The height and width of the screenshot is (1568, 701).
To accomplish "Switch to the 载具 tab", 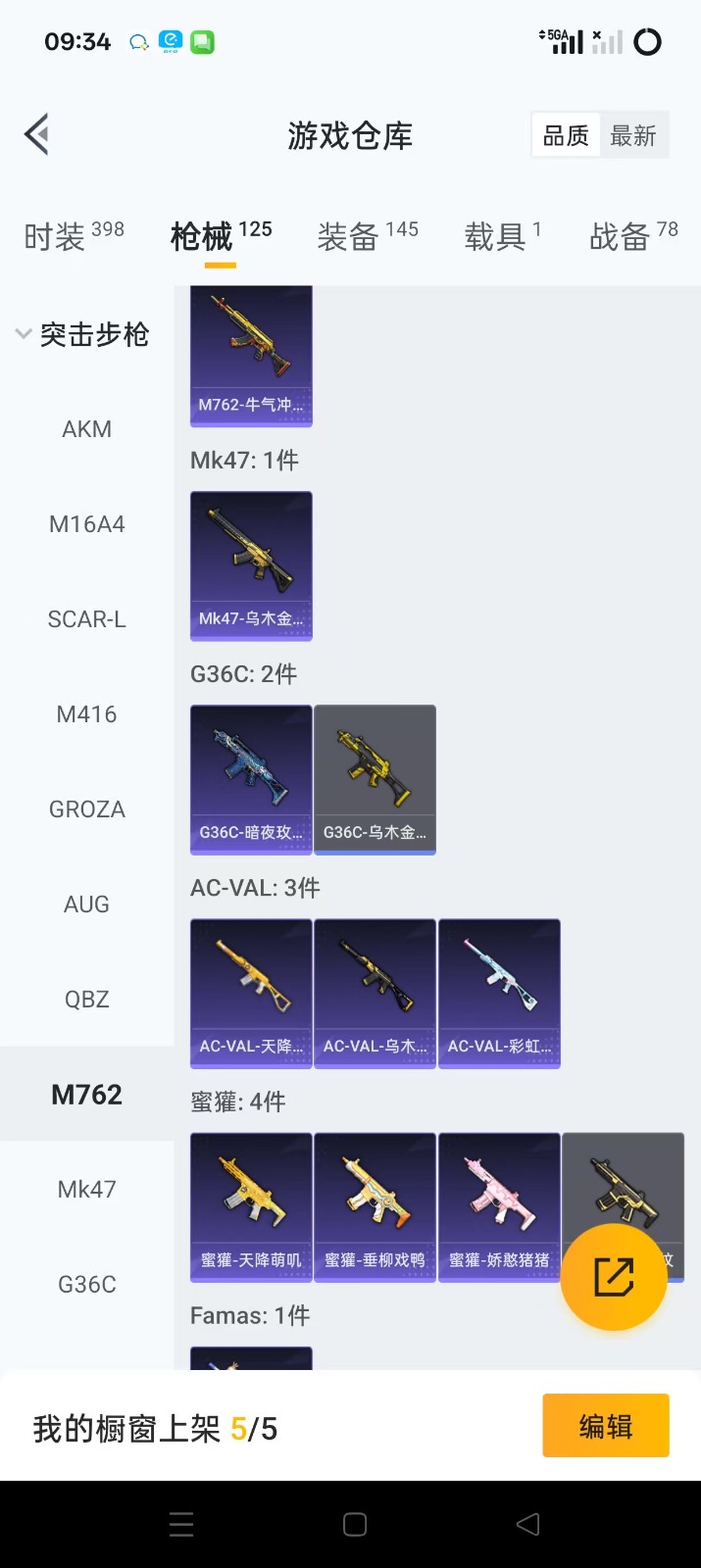I will coord(502,236).
